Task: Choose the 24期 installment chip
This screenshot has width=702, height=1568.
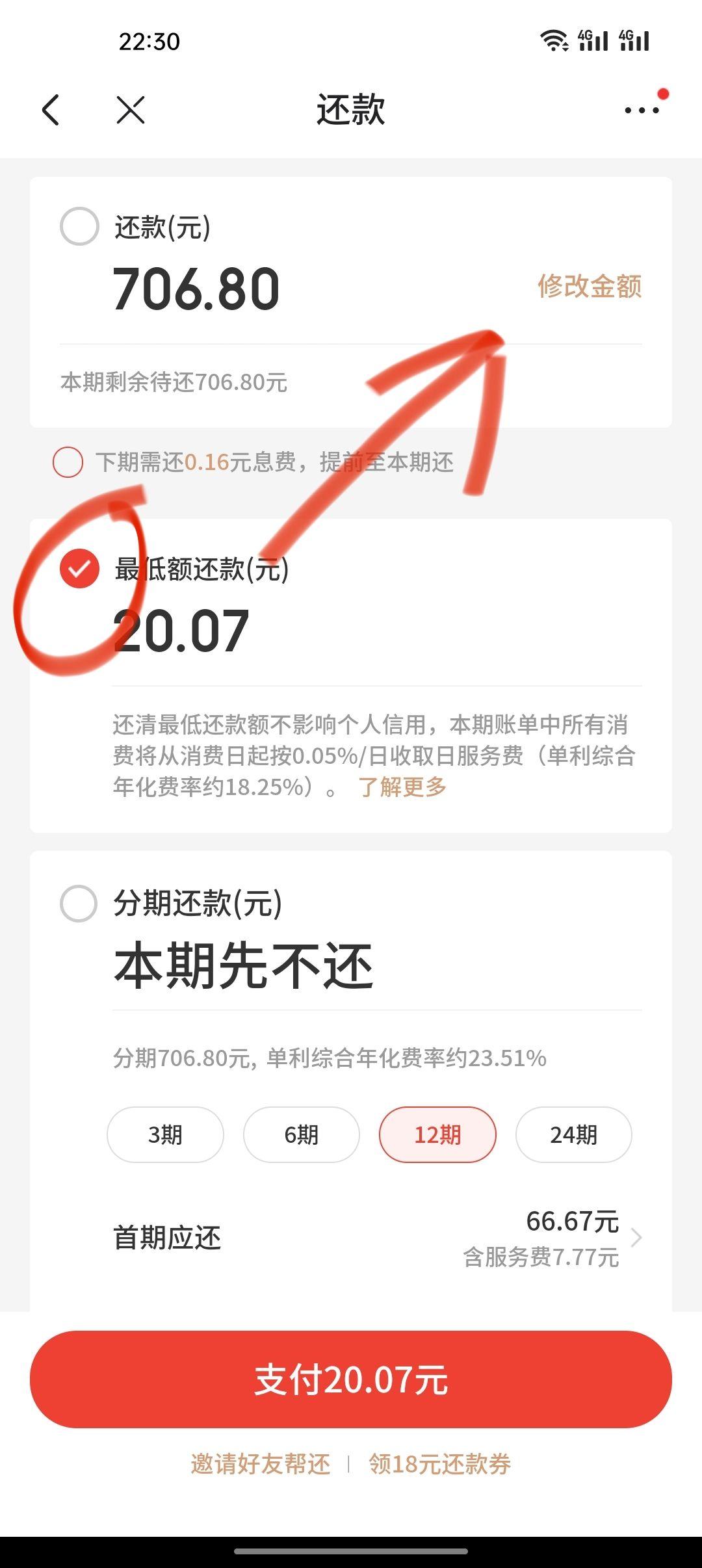Action: [573, 1134]
